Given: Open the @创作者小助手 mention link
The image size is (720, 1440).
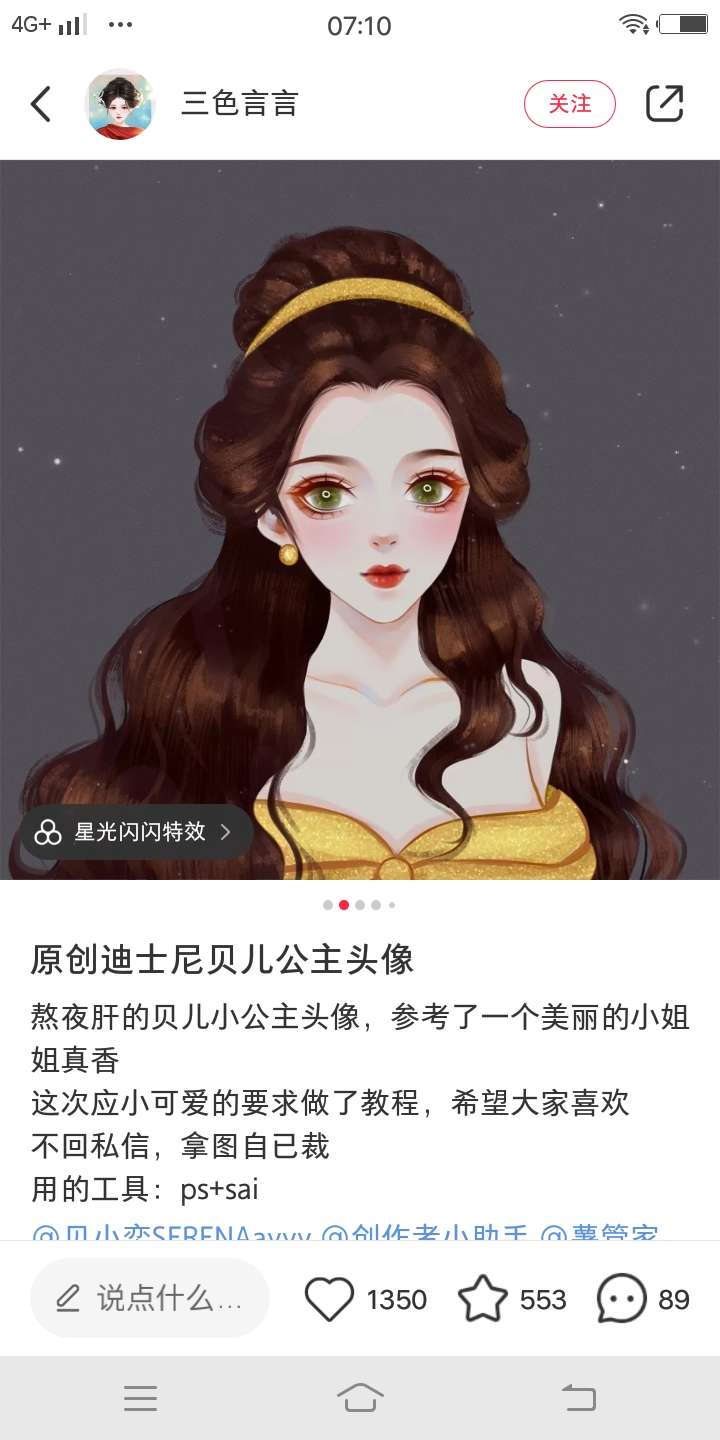Looking at the screenshot, I should pyautogui.click(x=425, y=1233).
